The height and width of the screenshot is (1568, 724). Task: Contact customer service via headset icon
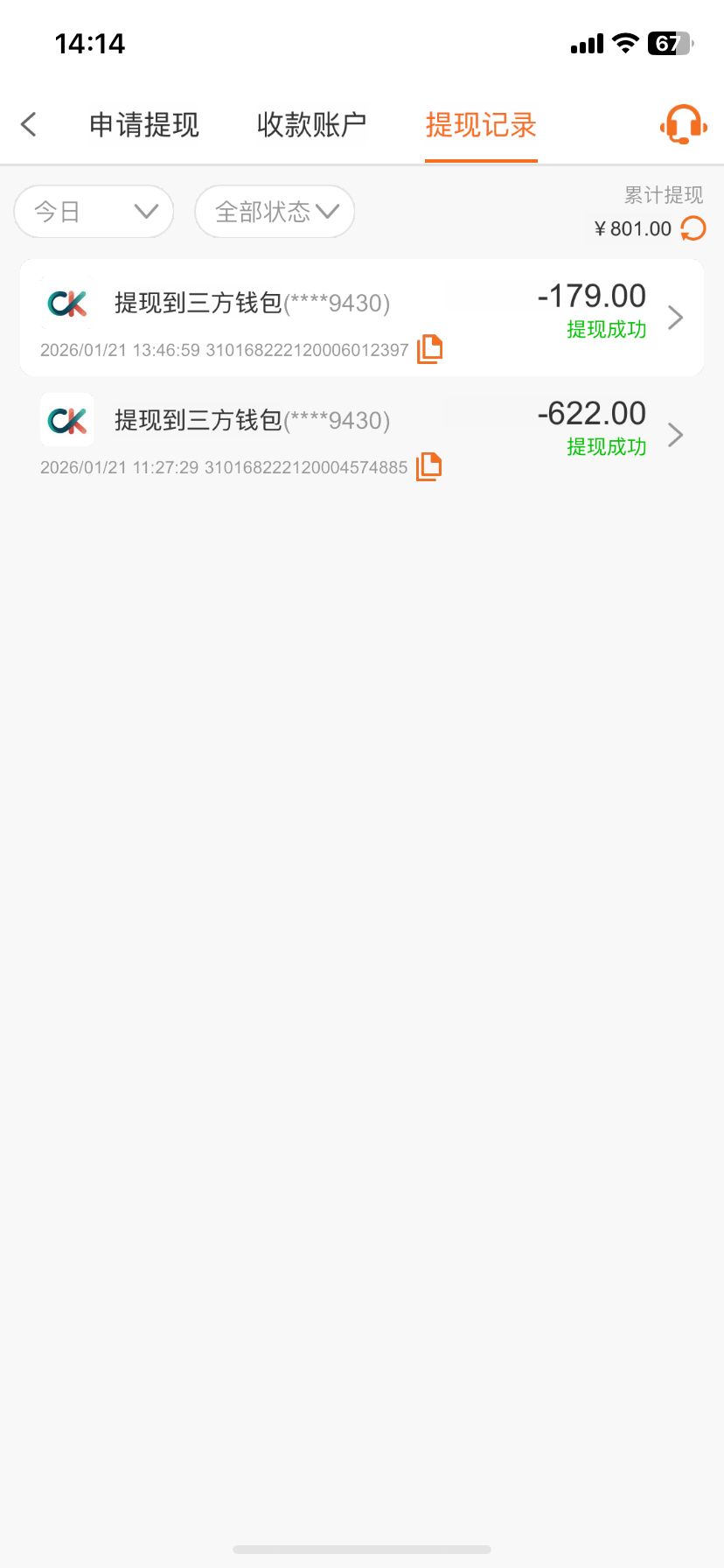click(684, 124)
